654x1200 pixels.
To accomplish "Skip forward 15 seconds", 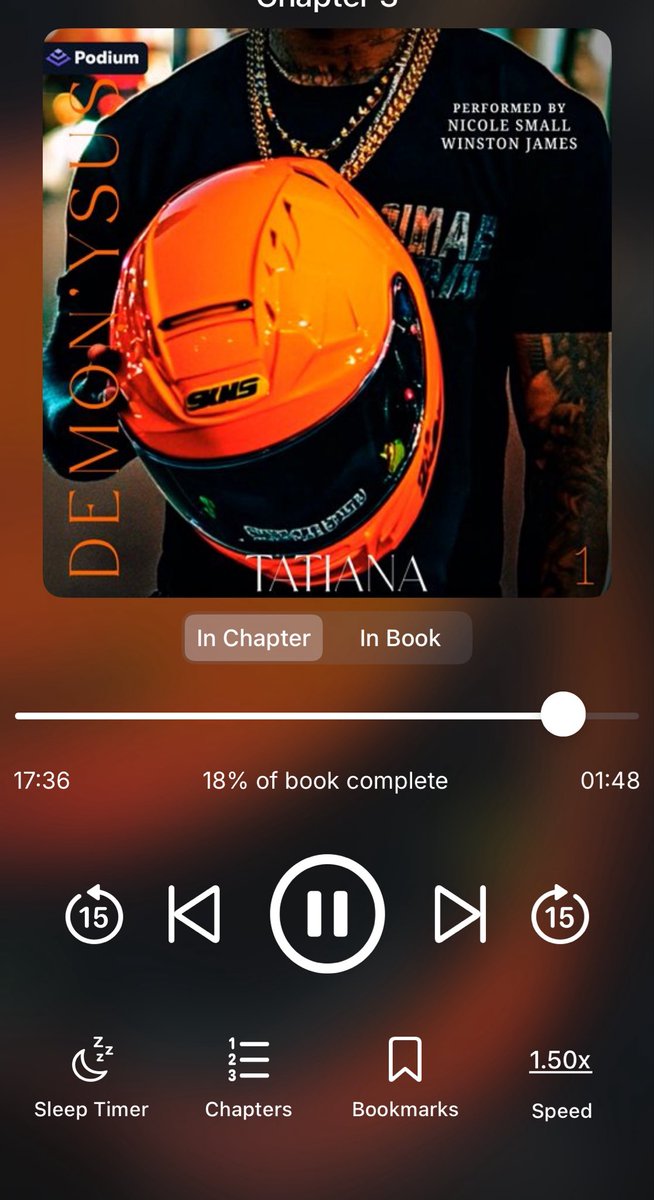I will tap(560, 914).
